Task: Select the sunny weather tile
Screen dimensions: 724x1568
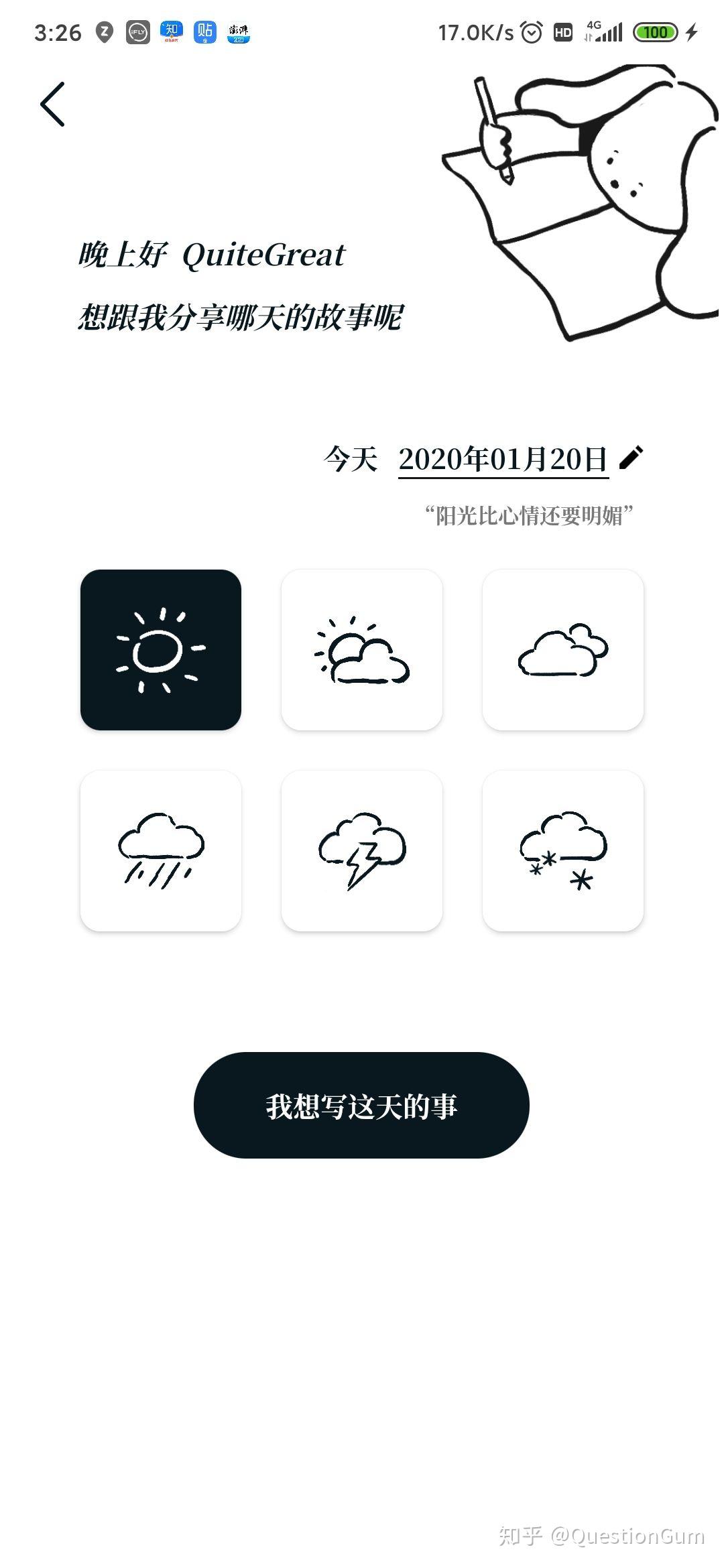Action: pos(161,650)
